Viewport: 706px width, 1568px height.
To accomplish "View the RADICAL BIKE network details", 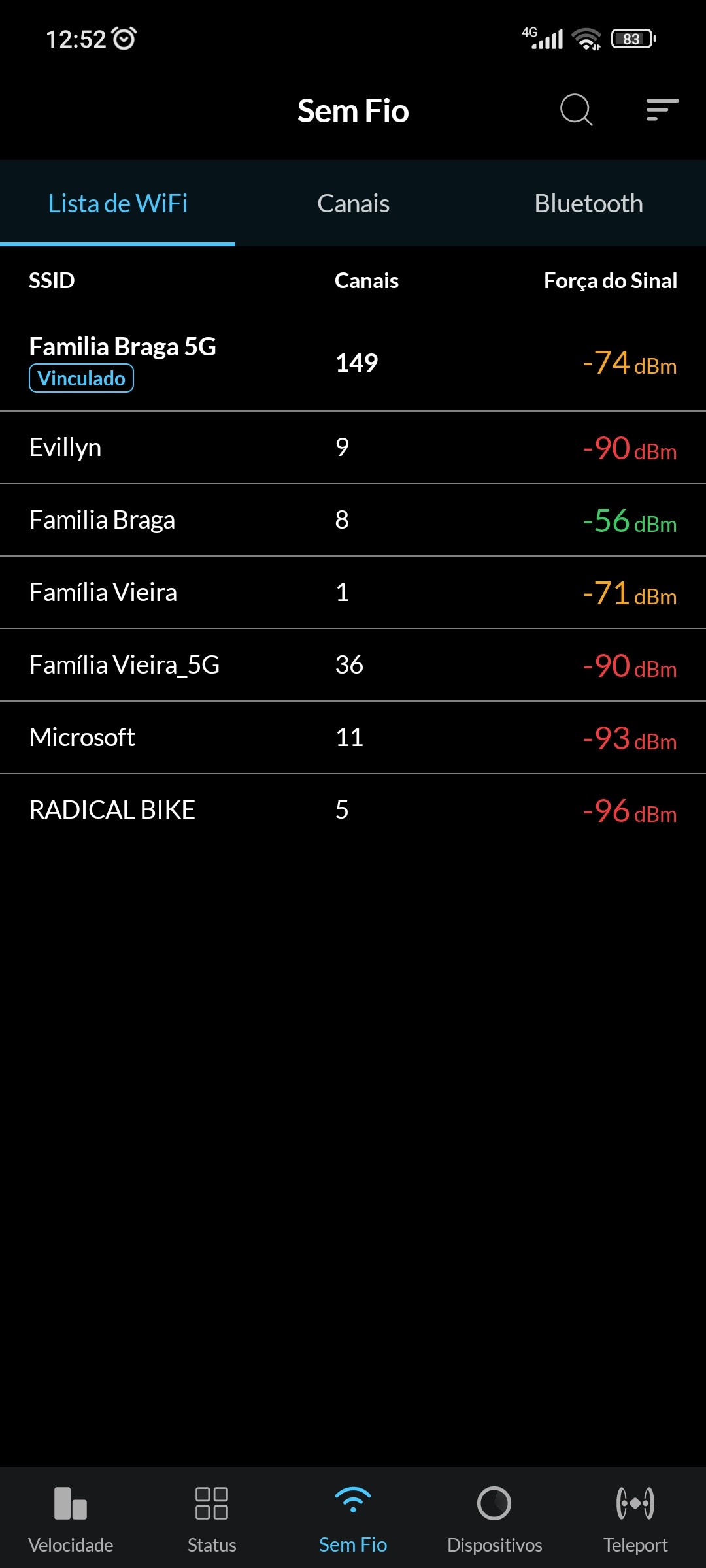I will click(353, 810).
